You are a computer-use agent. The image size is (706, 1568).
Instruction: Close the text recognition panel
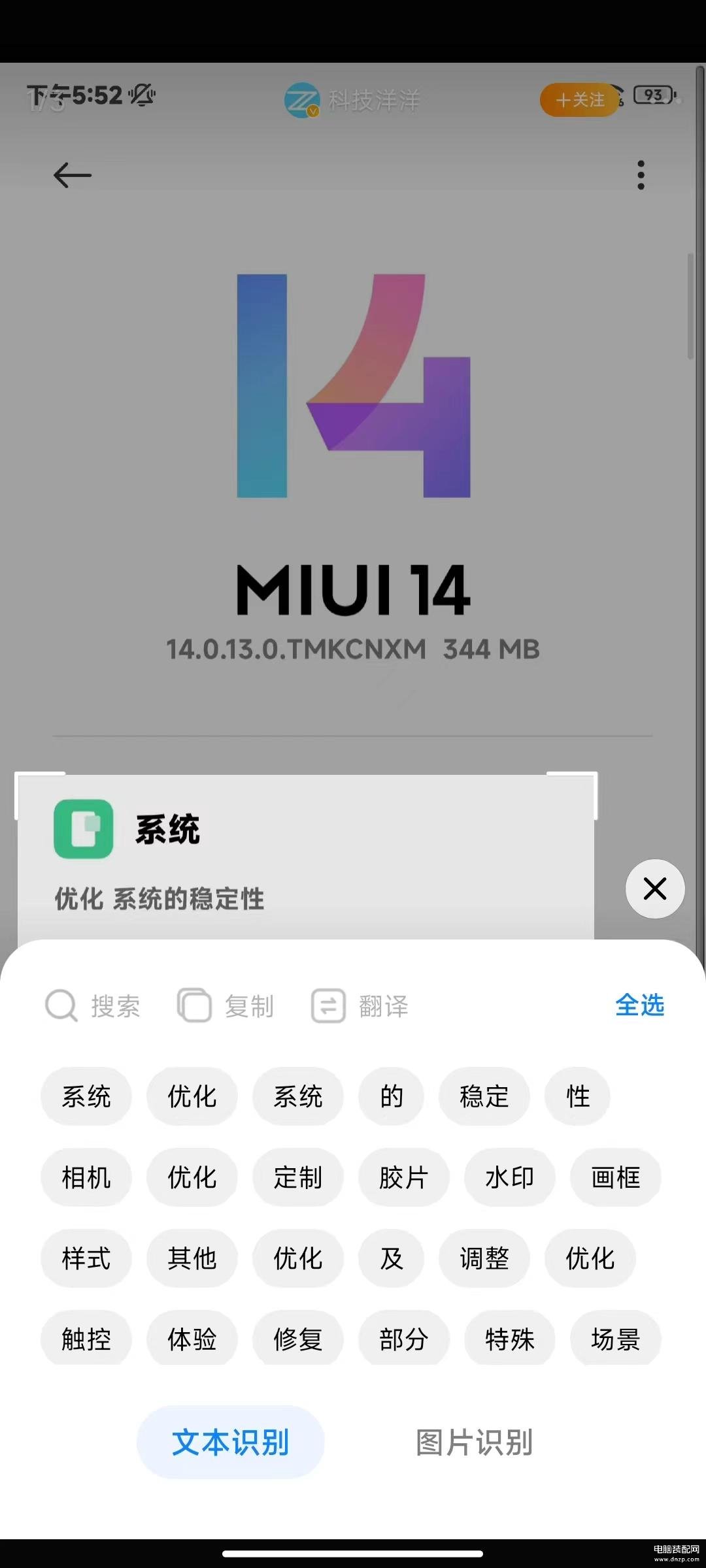click(655, 889)
